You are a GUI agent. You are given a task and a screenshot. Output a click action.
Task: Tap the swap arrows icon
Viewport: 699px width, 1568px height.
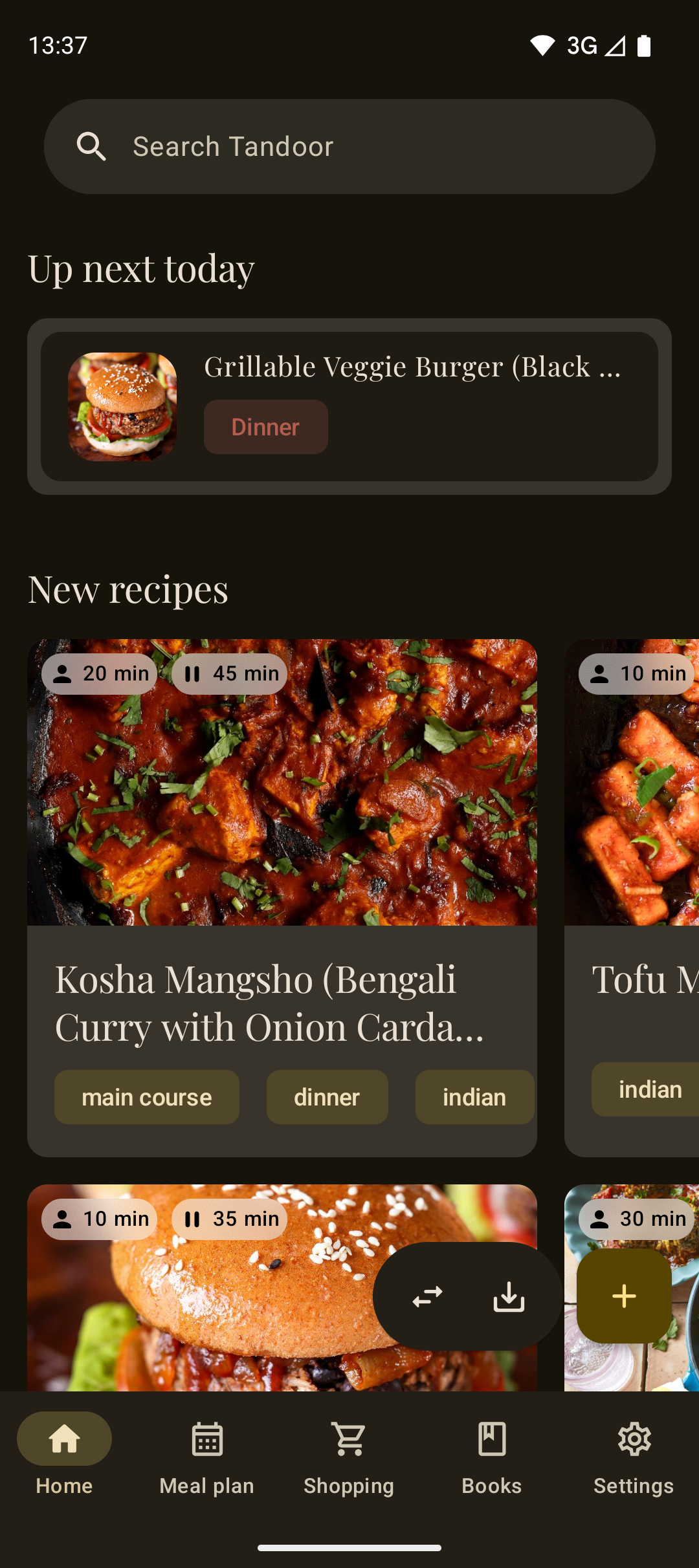tap(427, 1296)
